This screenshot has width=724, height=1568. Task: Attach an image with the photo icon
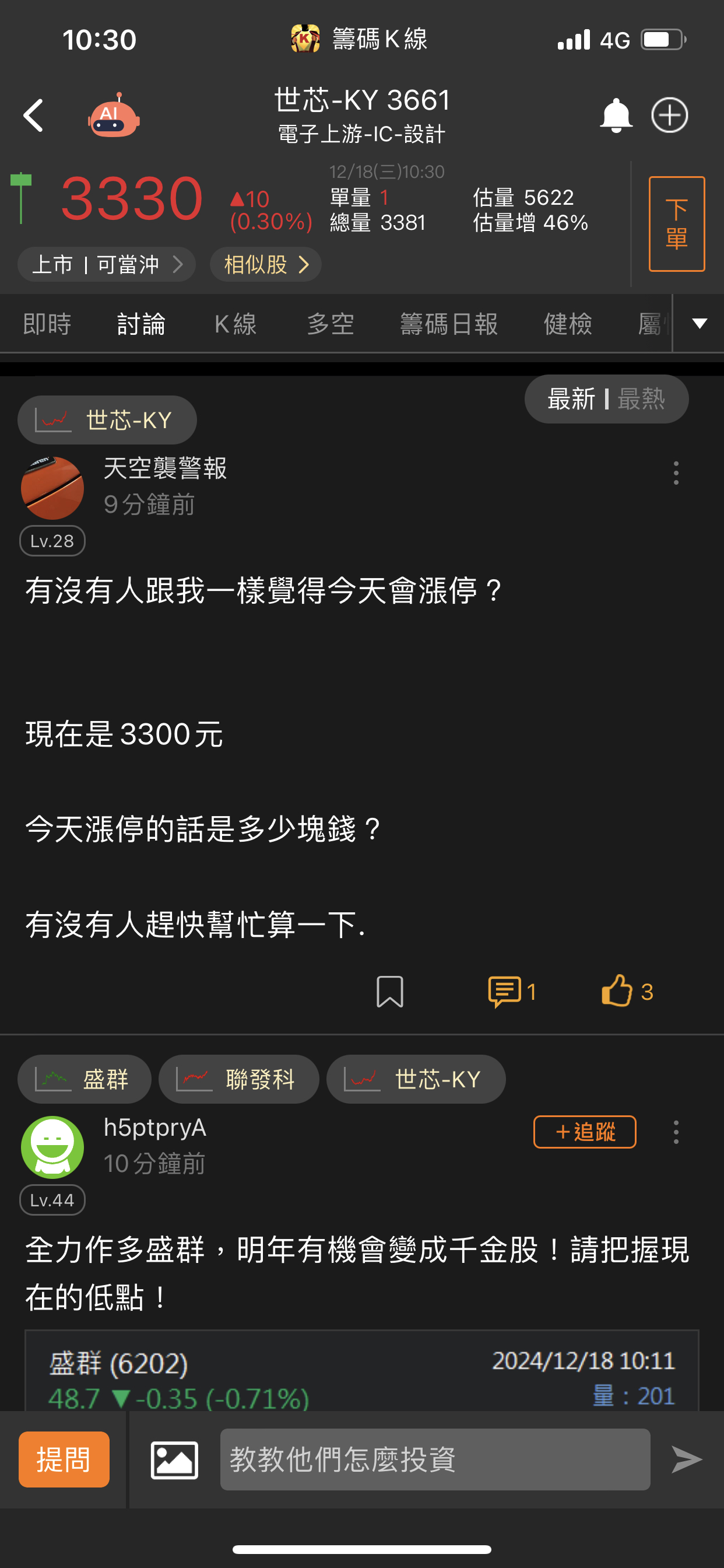click(x=176, y=1459)
